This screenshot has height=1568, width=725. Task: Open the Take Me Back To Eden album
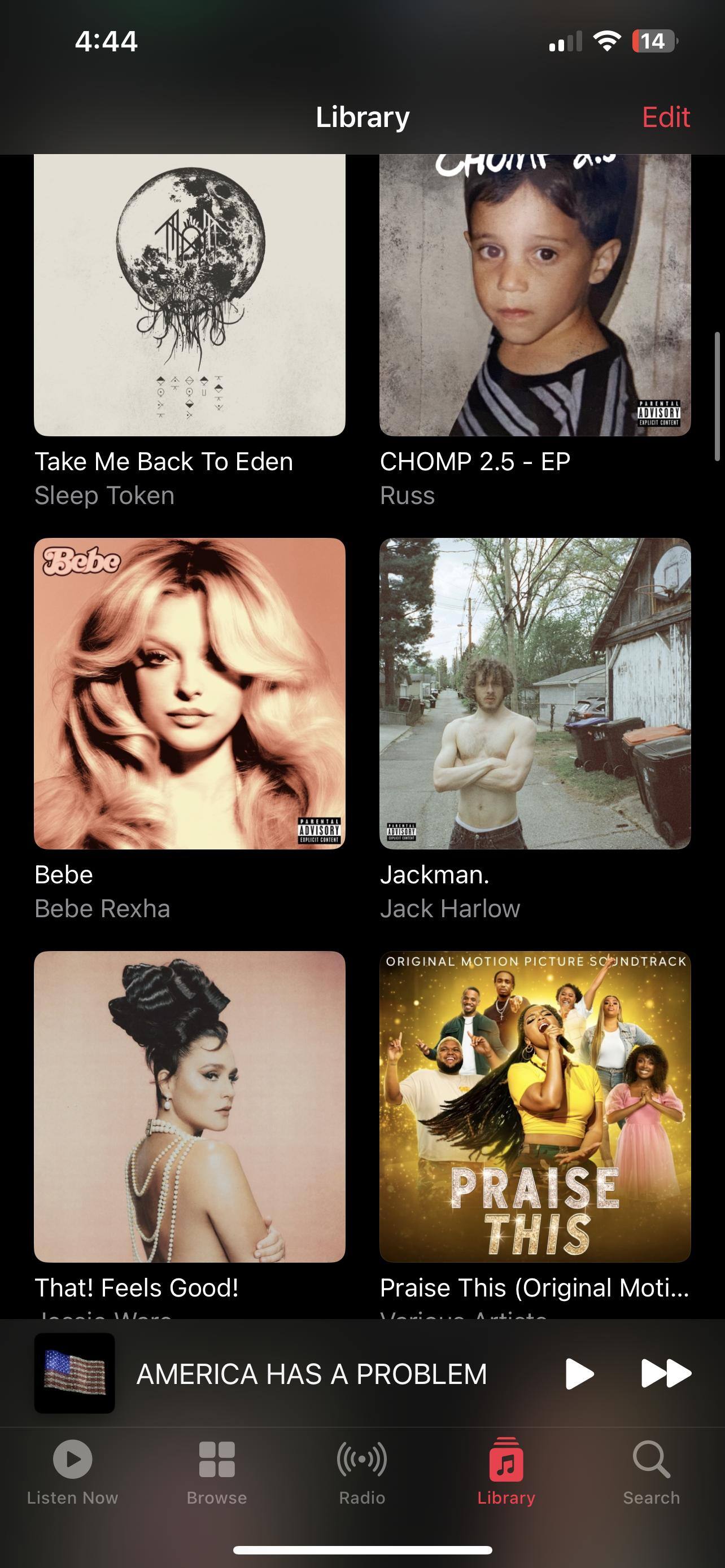(189, 295)
